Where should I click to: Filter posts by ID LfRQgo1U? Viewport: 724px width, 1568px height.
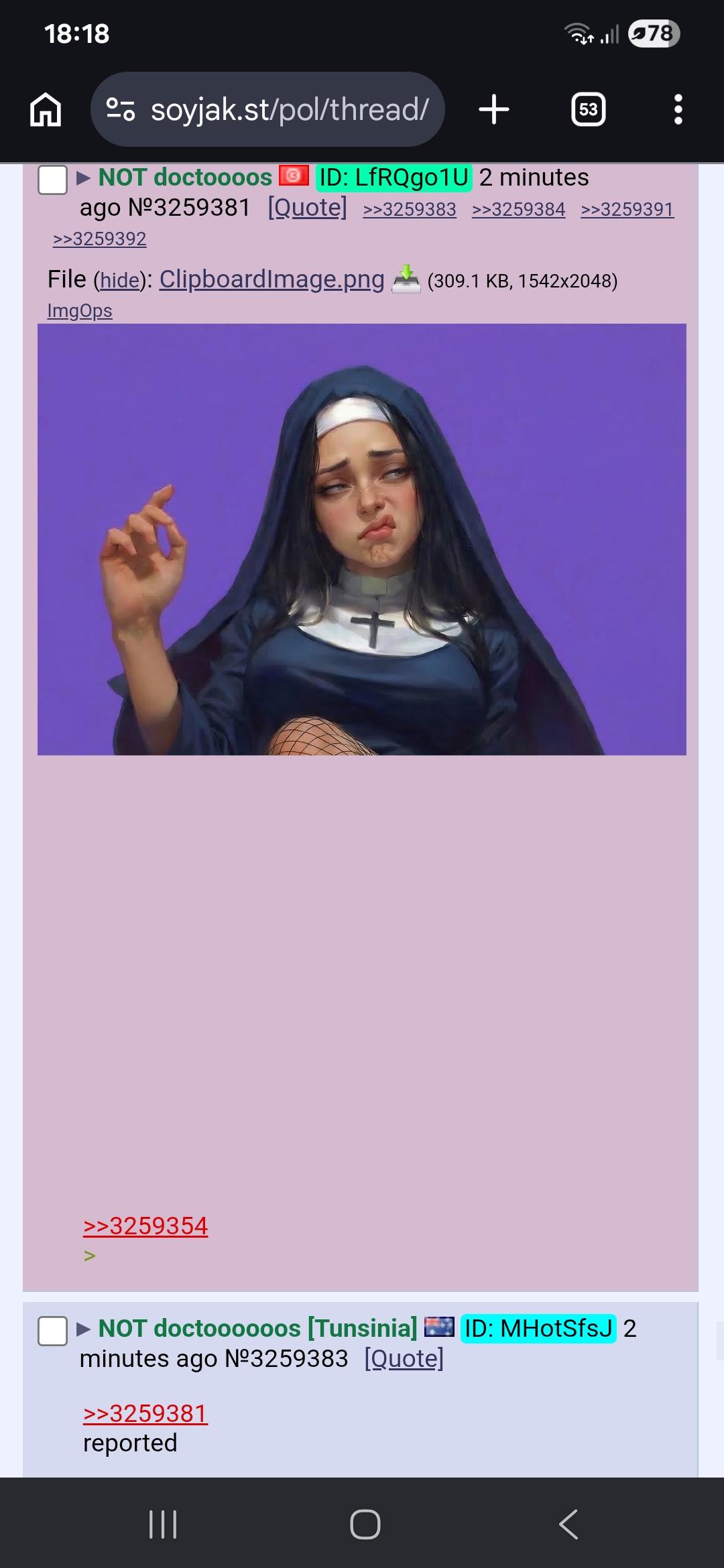pyautogui.click(x=394, y=178)
